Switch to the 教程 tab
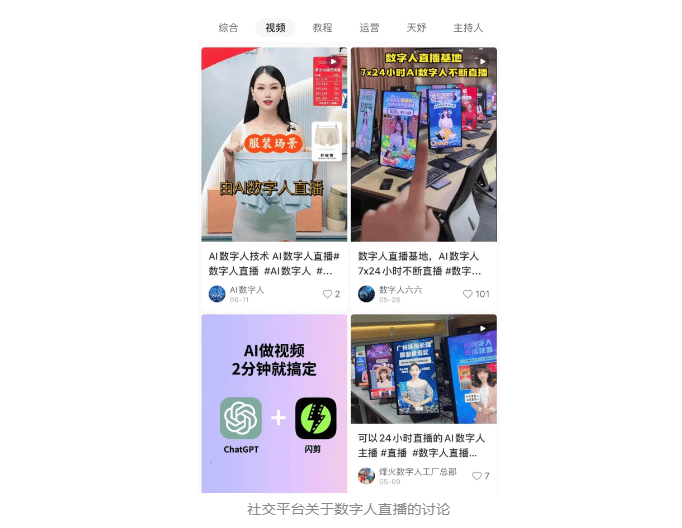The height and width of the screenshot is (528, 682). click(x=322, y=28)
